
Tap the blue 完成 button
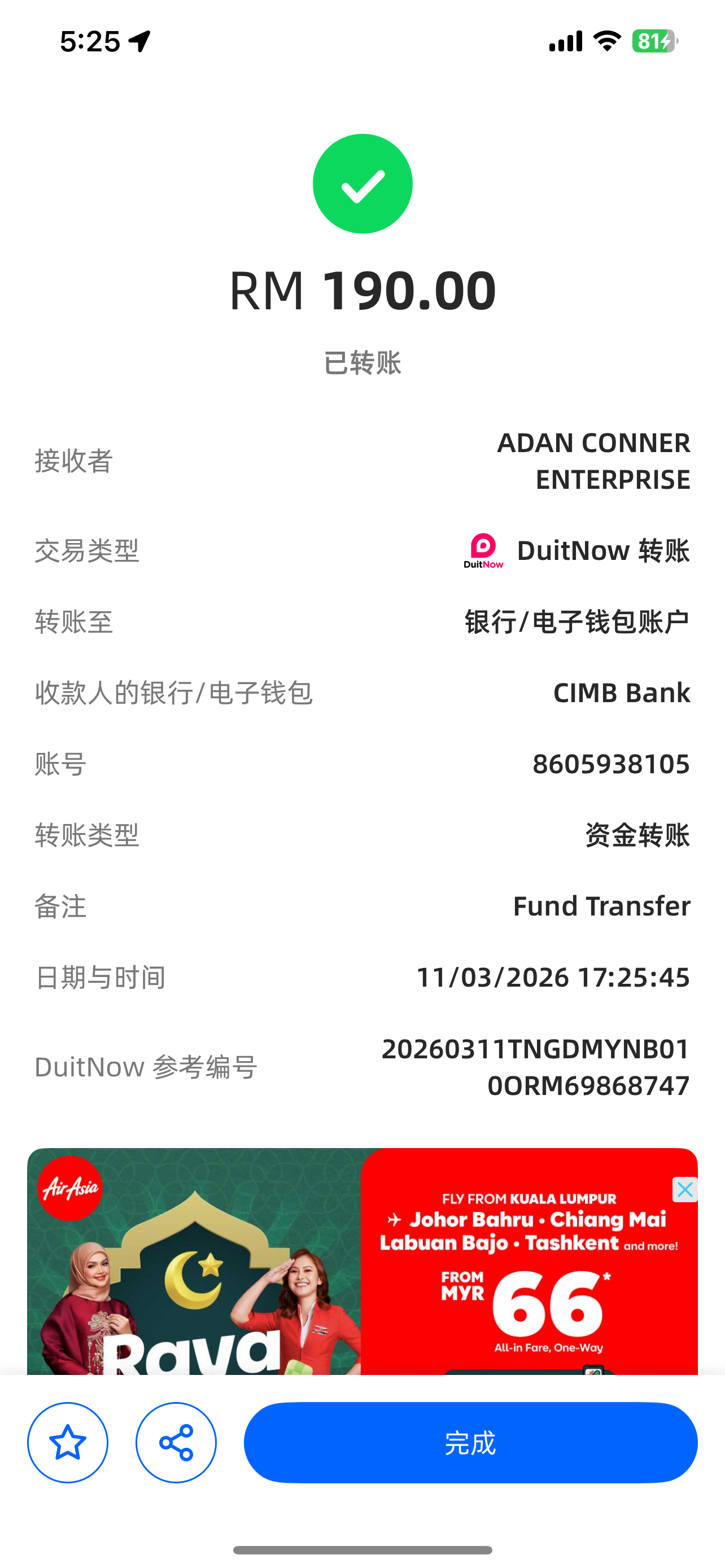(470, 1442)
